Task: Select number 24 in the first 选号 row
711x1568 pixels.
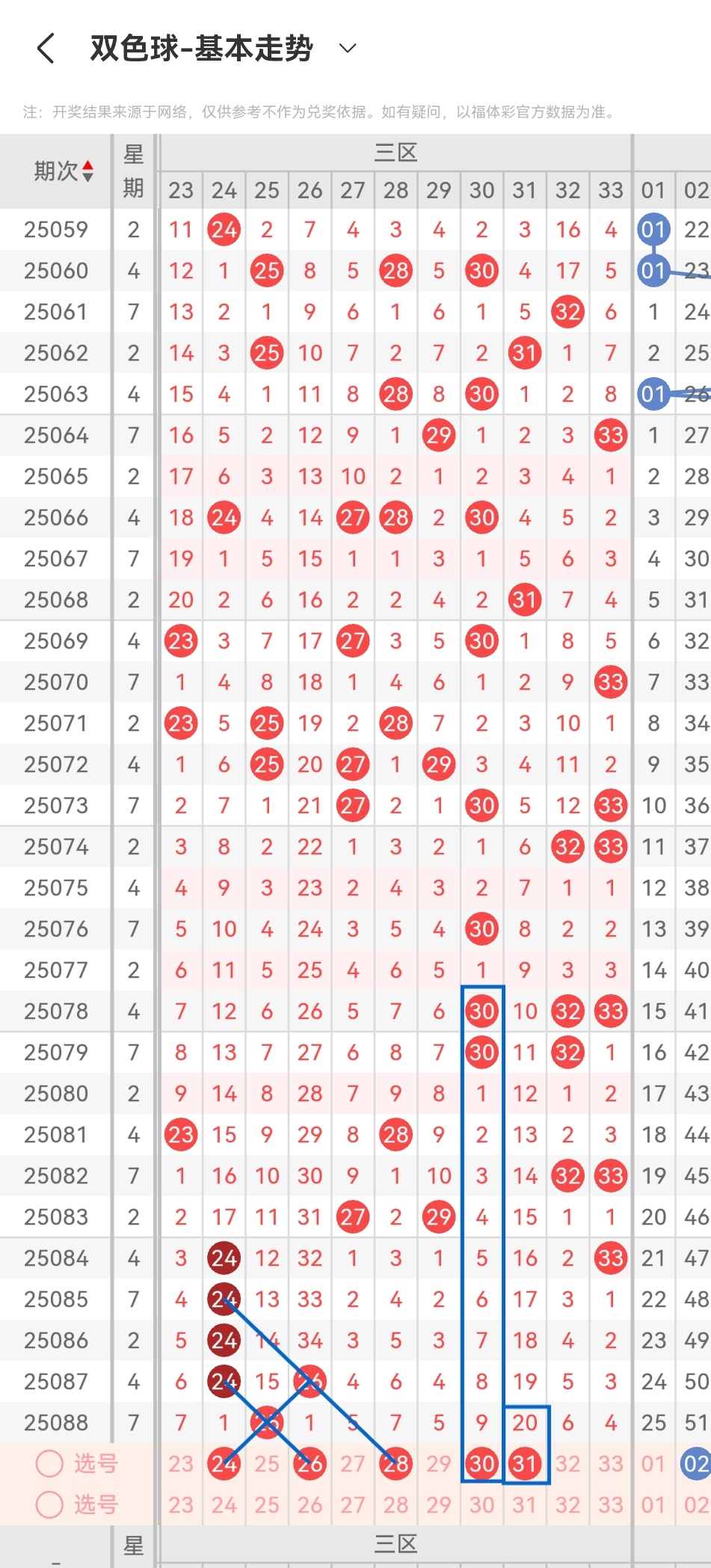Action: [223, 1464]
